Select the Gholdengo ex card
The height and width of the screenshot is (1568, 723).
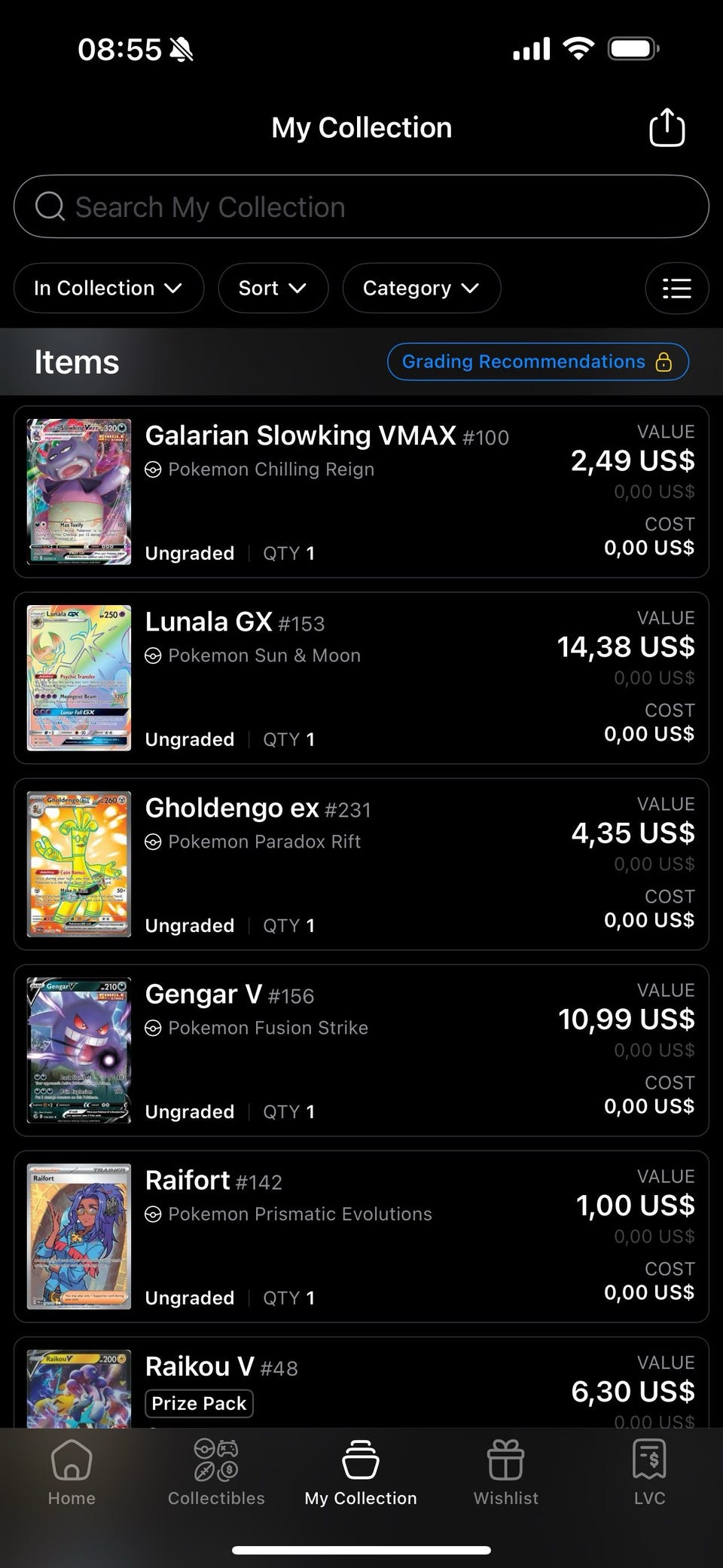coord(361,864)
